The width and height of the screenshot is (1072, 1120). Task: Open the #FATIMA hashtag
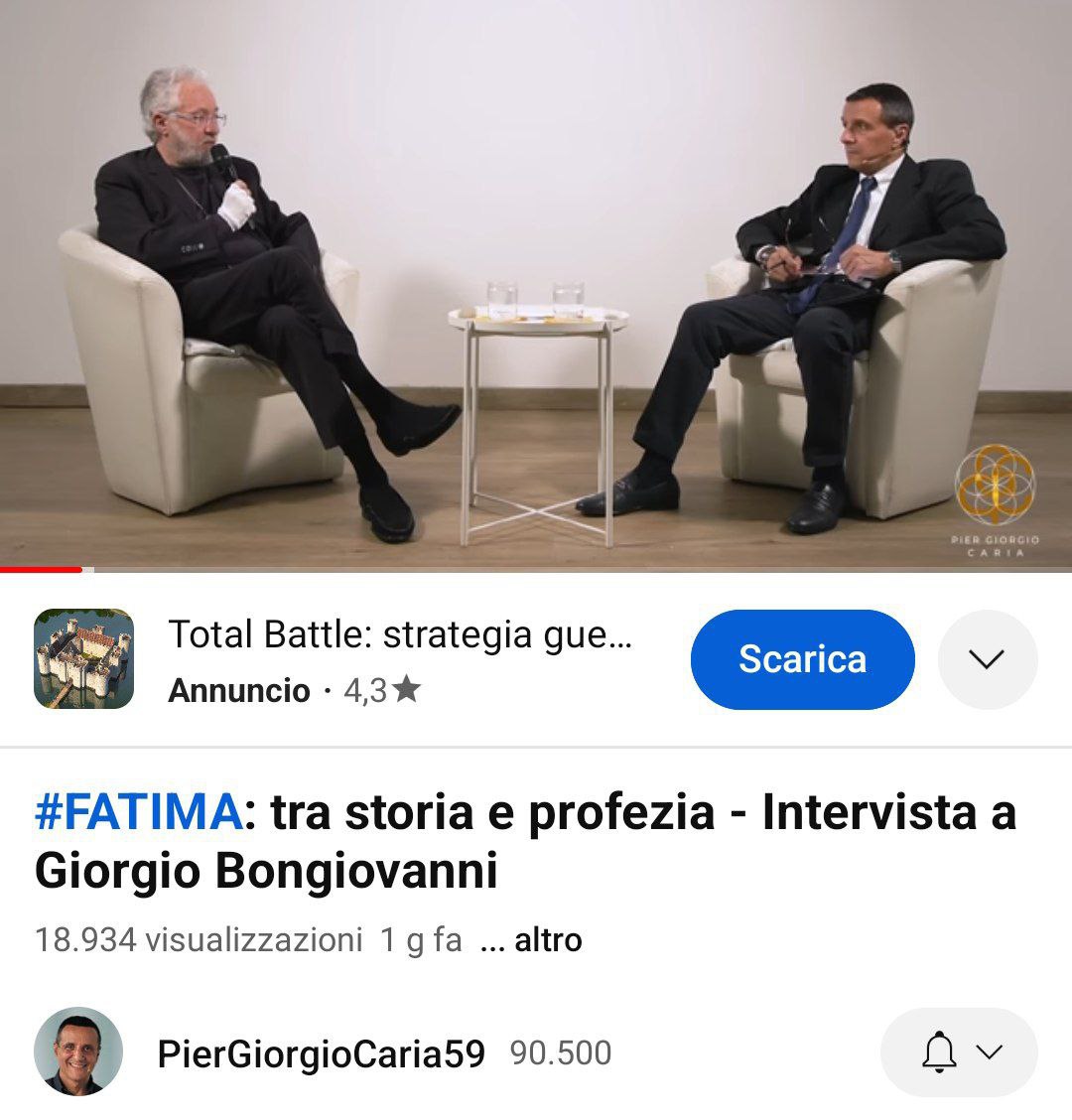pyautogui.click(x=138, y=812)
